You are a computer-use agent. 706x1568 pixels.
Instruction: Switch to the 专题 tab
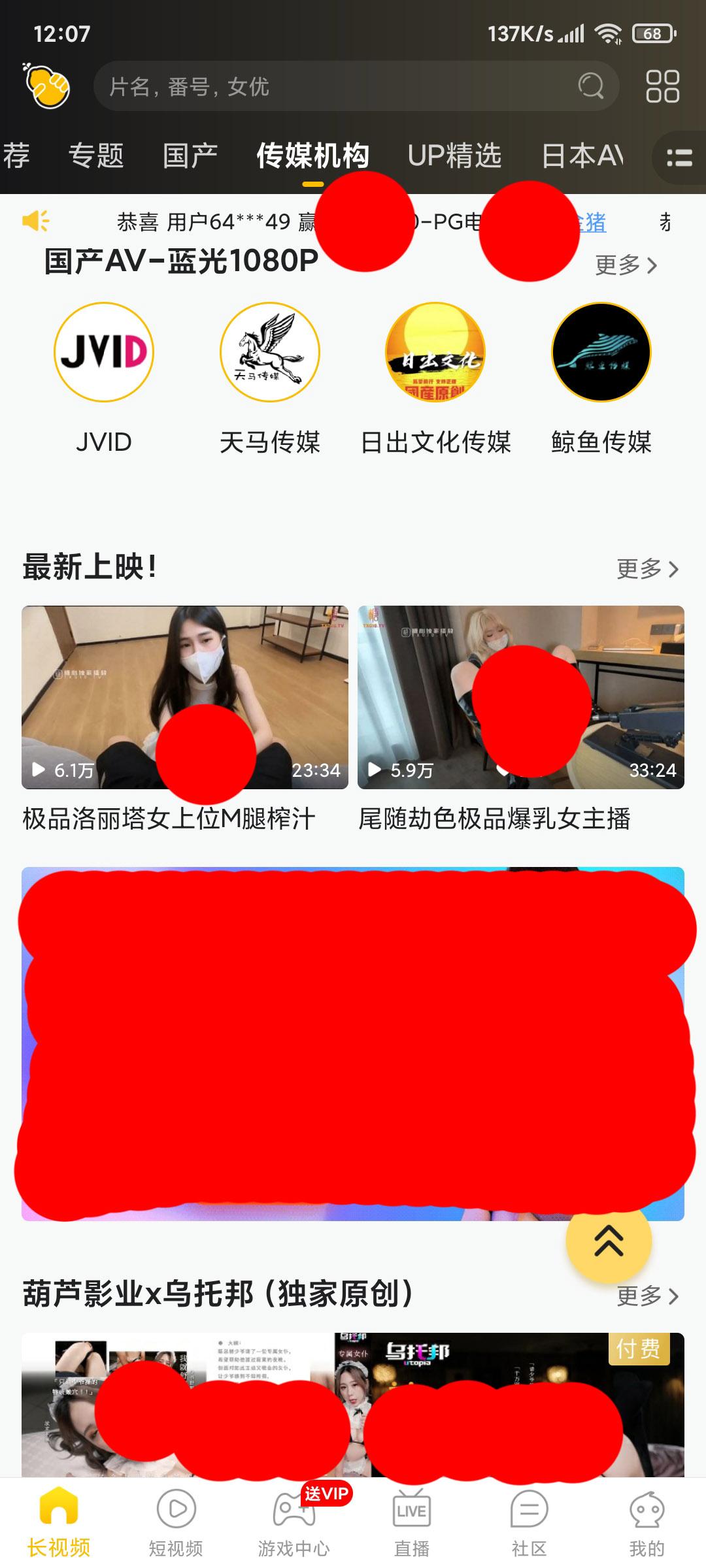96,155
